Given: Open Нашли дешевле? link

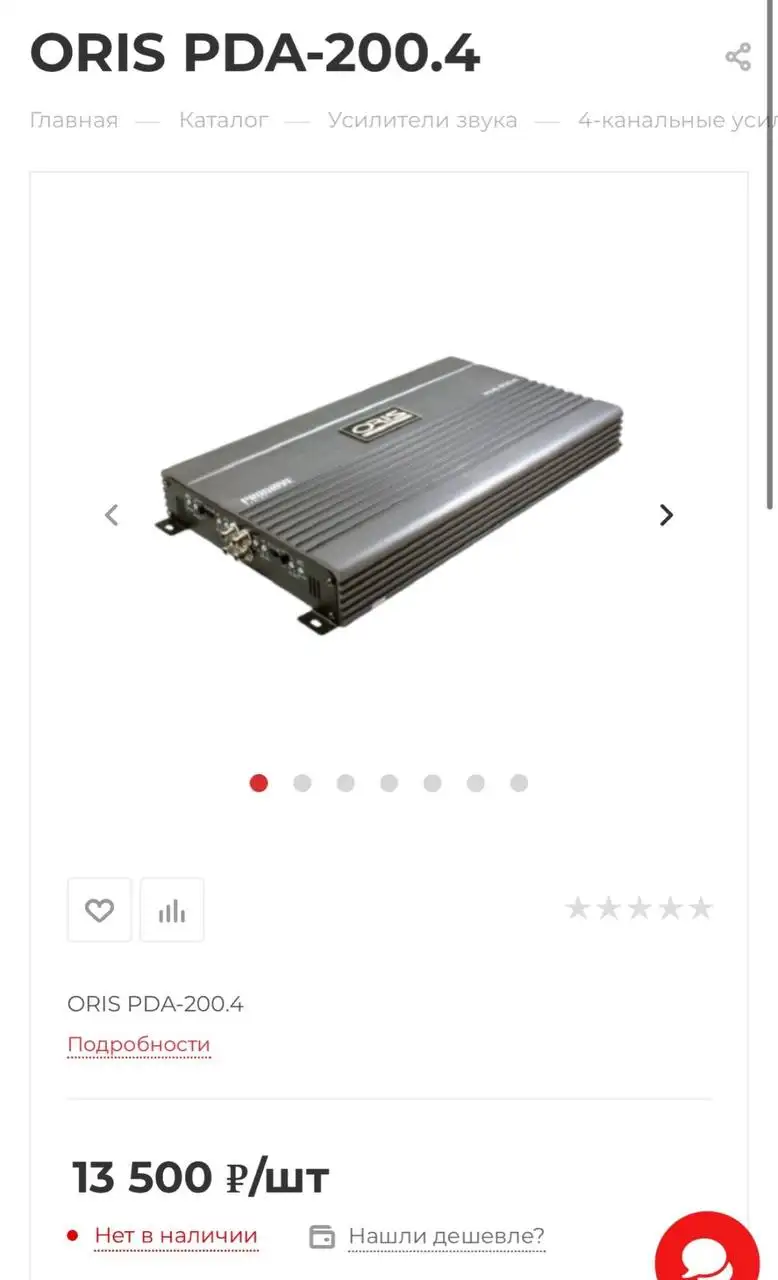Looking at the screenshot, I should click(446, 1236).
